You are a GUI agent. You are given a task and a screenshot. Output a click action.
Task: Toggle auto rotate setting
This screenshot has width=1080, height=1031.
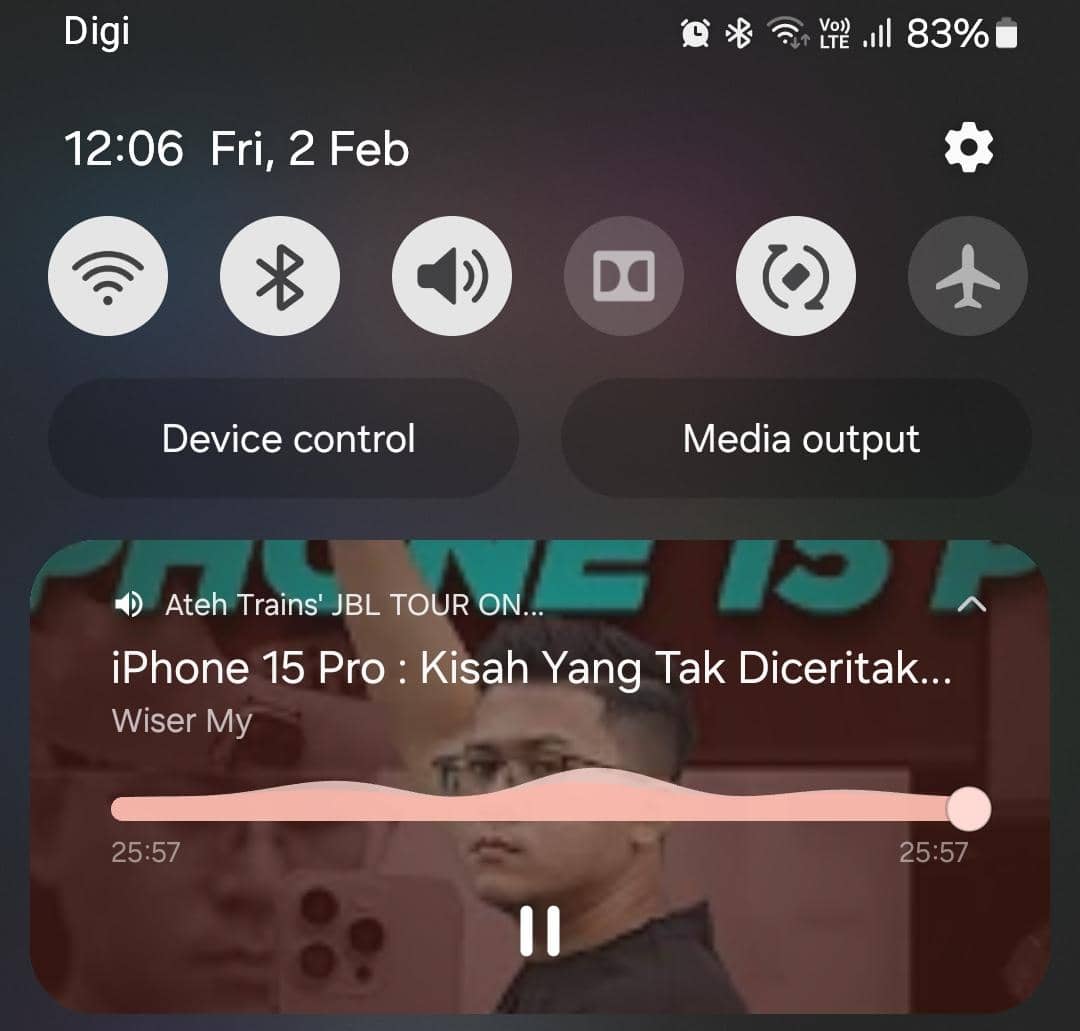[796, 276]
